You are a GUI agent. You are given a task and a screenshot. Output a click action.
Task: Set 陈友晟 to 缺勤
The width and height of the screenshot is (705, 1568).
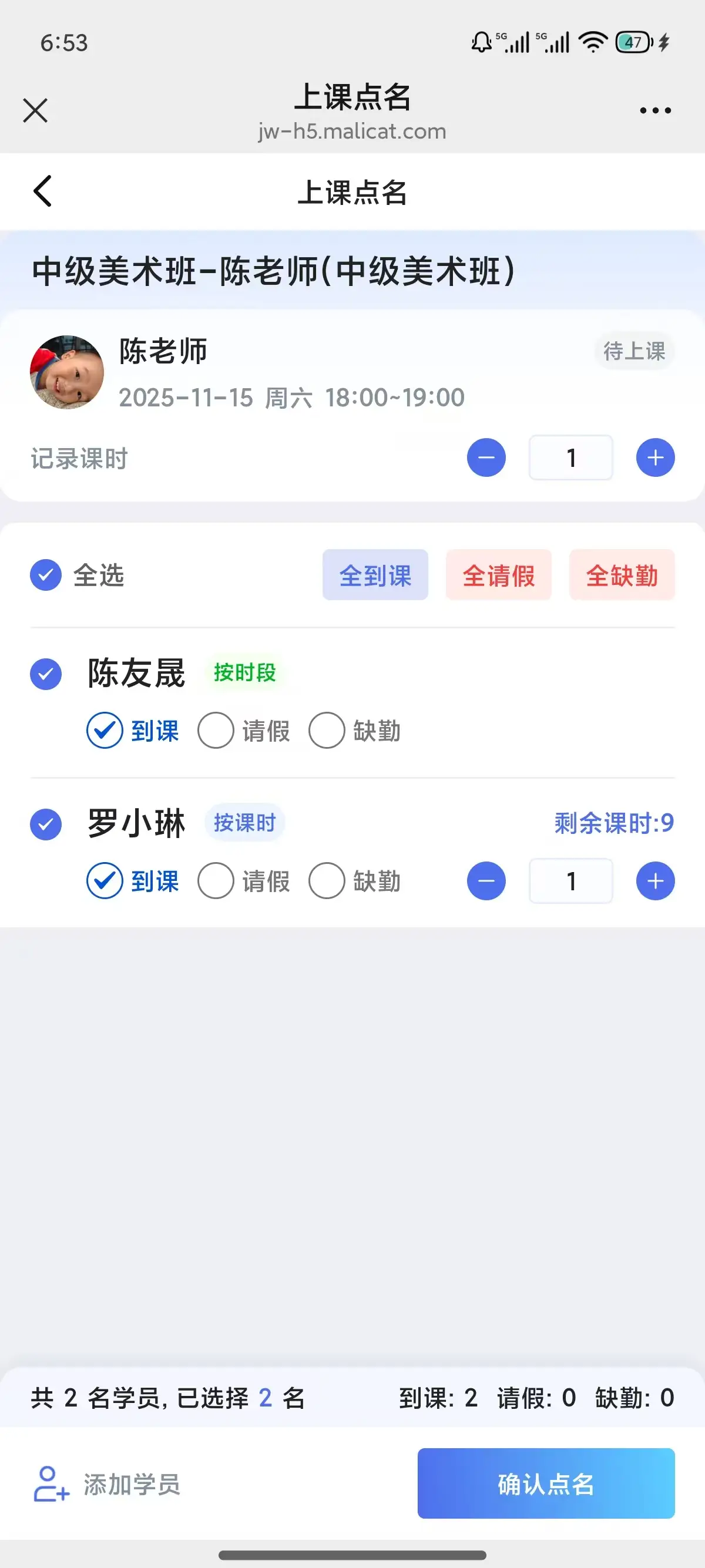[x=327, y=731]
